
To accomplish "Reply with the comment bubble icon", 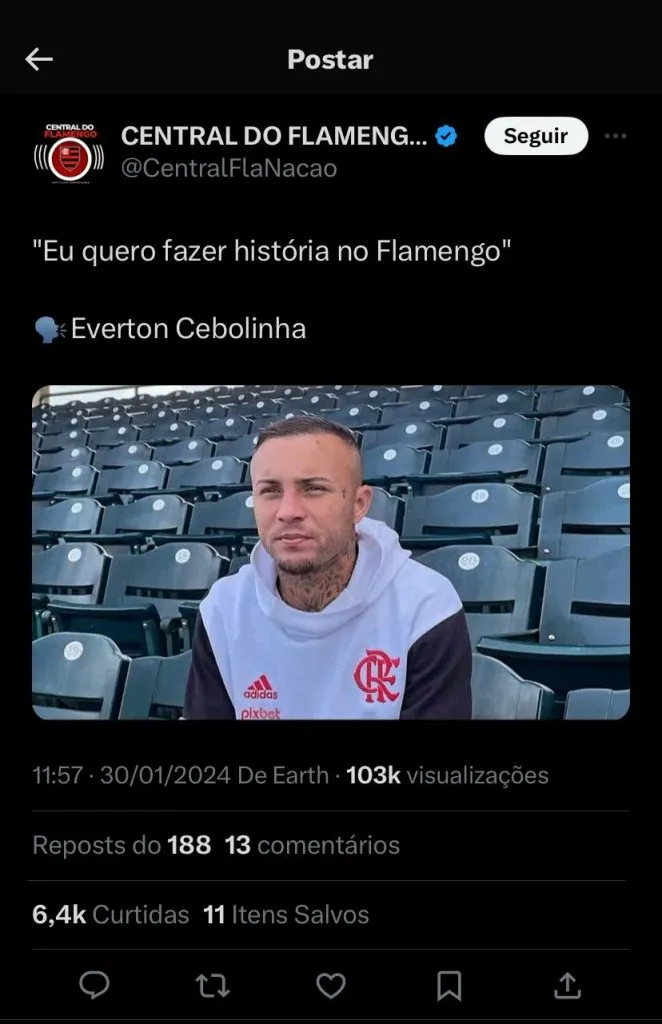I will point(94,986).
